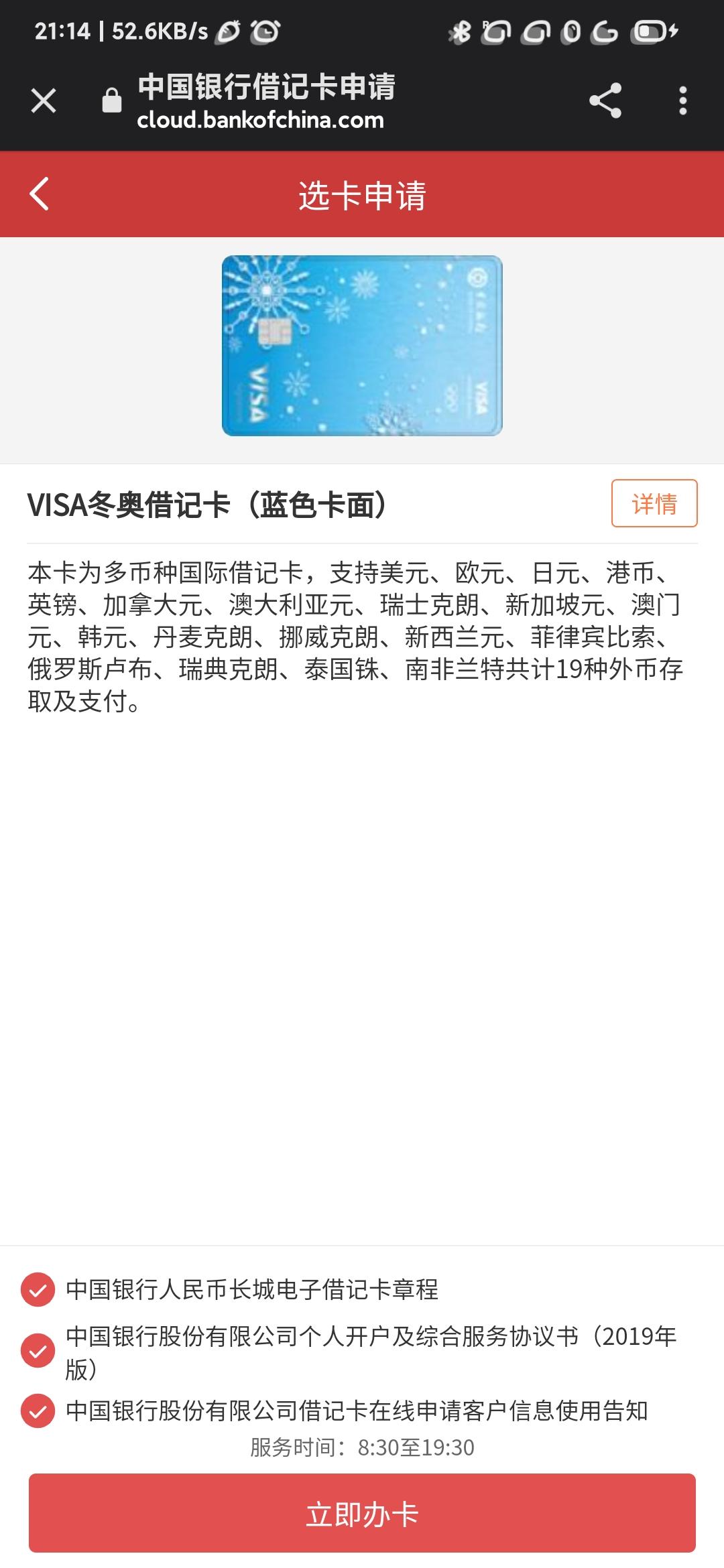Open the browser three-dot overflow menu

[x=682, y=101]
